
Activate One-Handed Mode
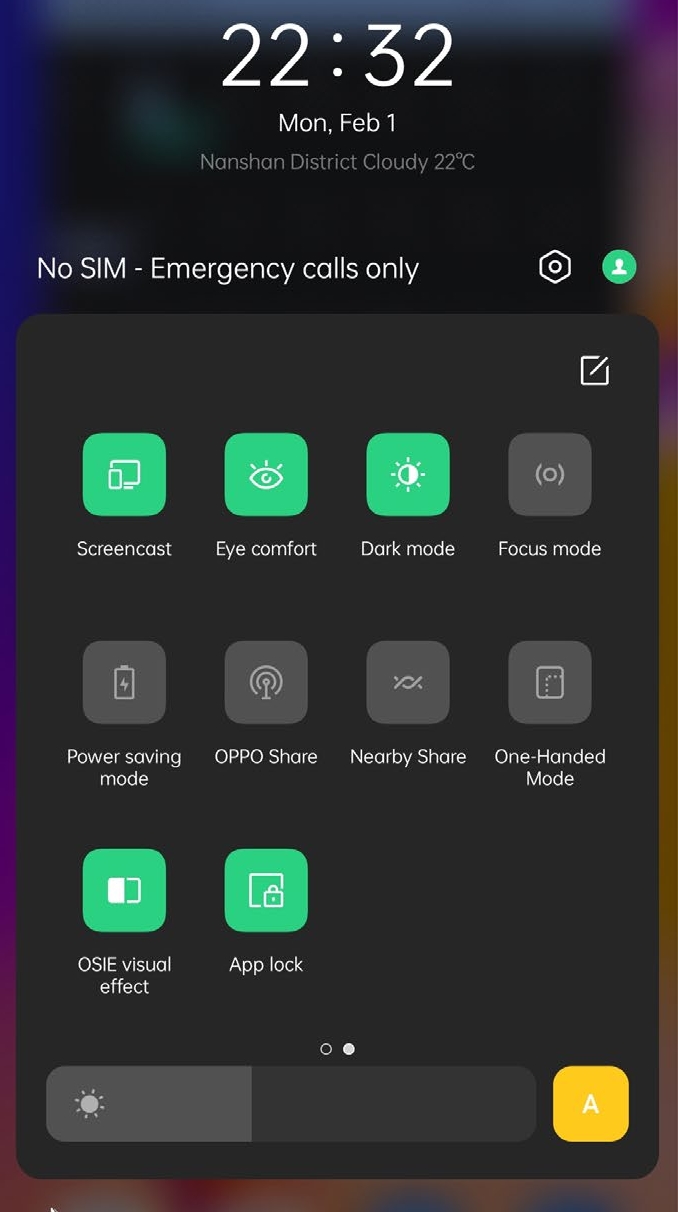coord(550,683)
